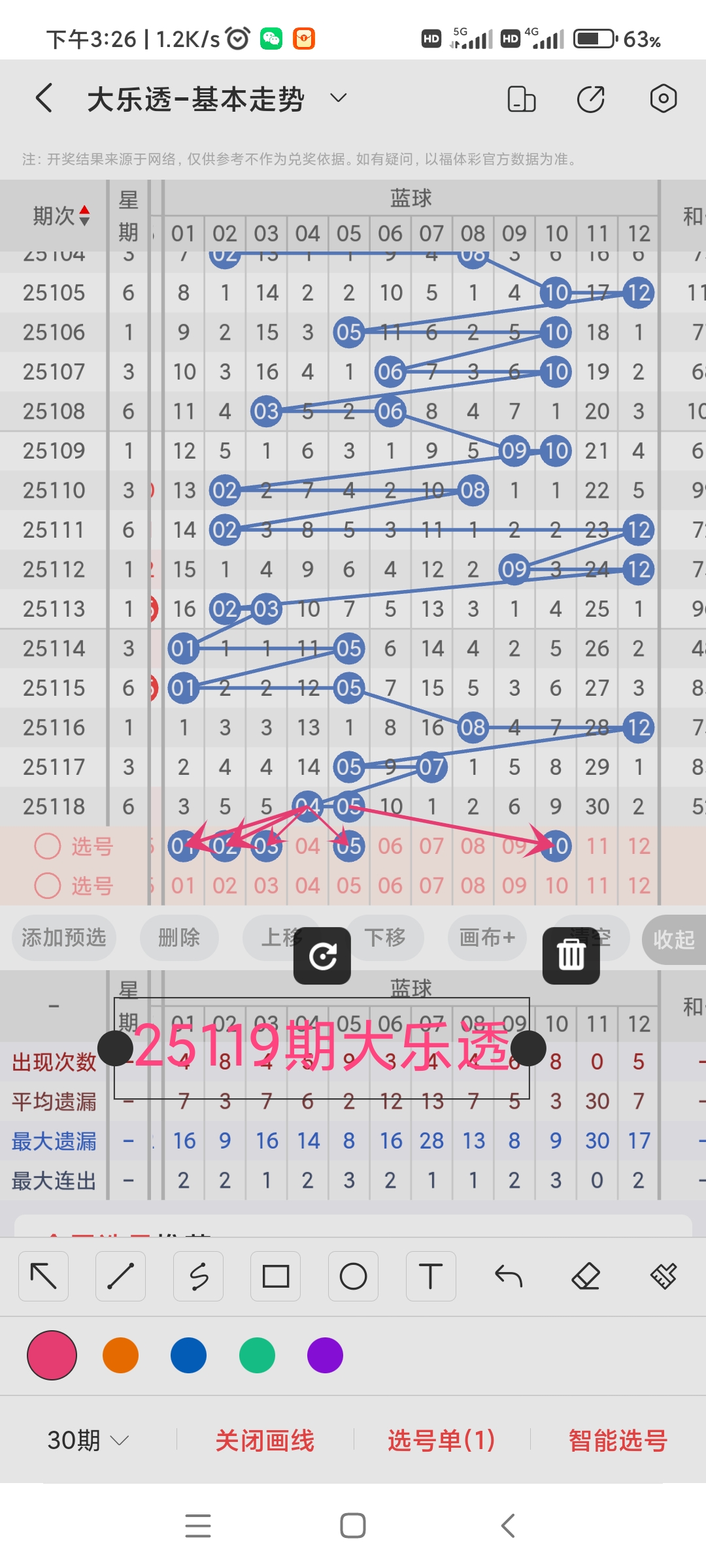Tap the 添加预选 button
The height and width of the screenshot is (1568, 706).
coord(63,938)
